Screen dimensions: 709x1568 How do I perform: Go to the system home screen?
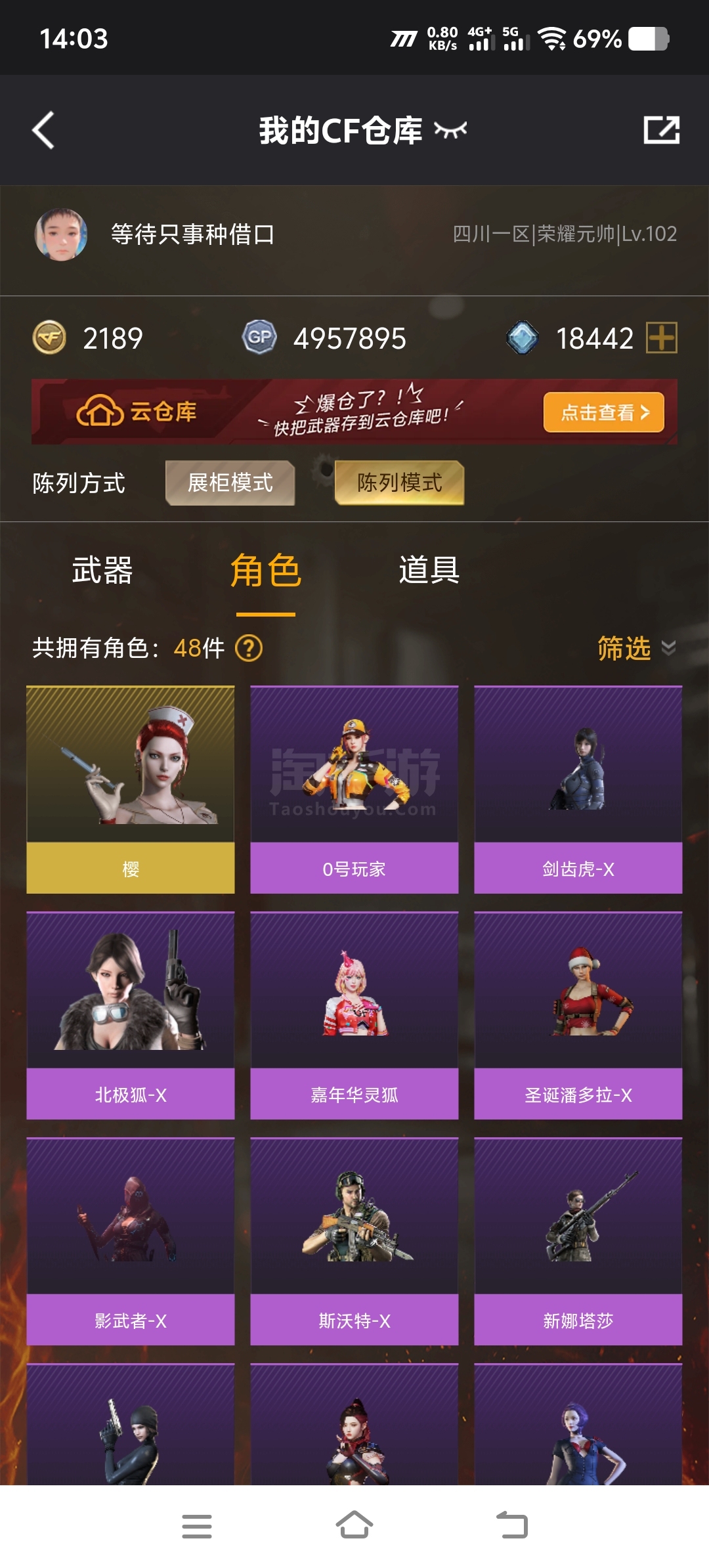354,1525
